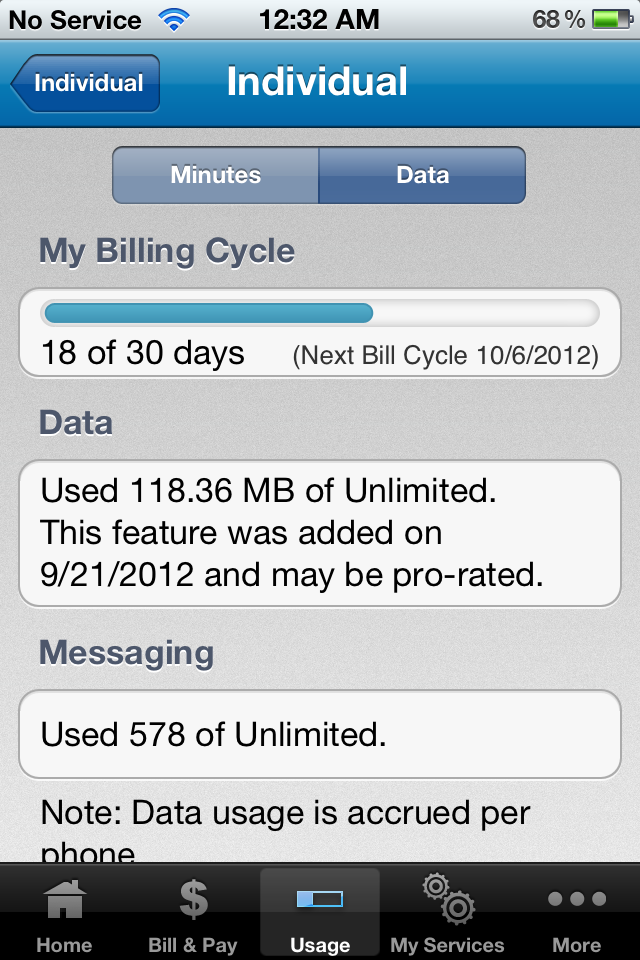640x960 pixels.
Task: Open My Services tab
Action: 447,913
